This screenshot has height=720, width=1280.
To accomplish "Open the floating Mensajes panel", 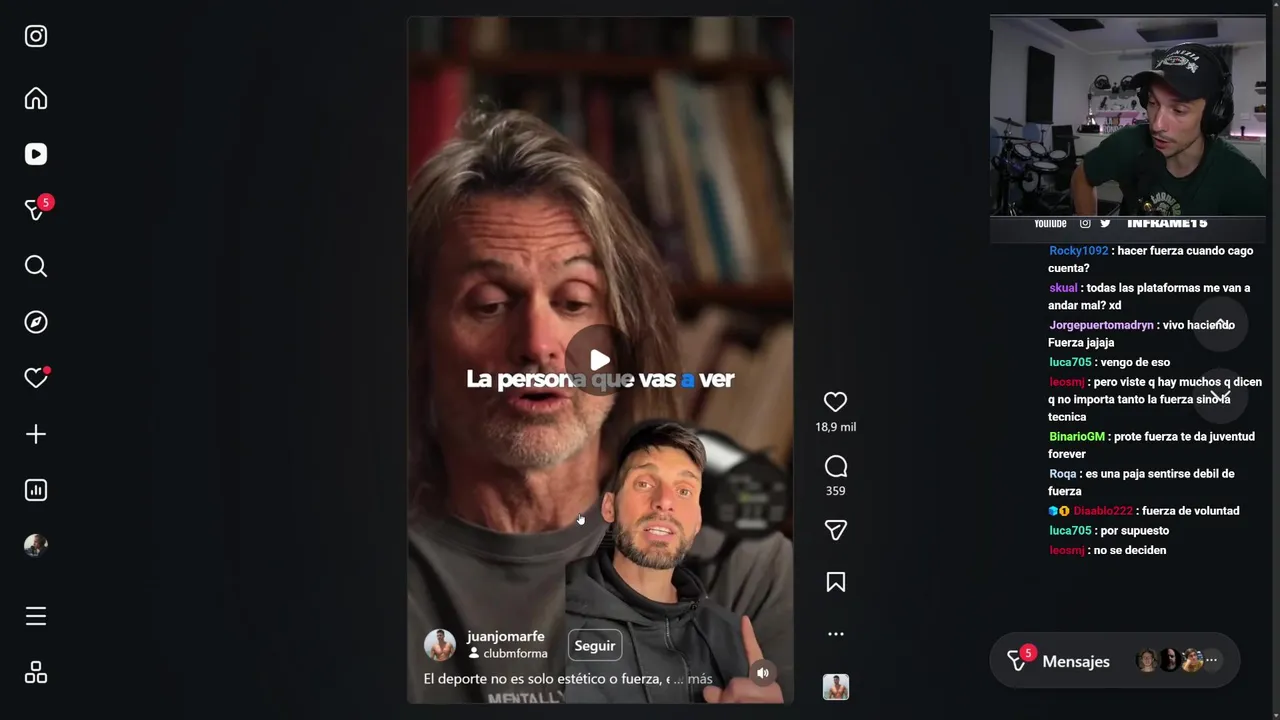I will tap(1075, 661).
